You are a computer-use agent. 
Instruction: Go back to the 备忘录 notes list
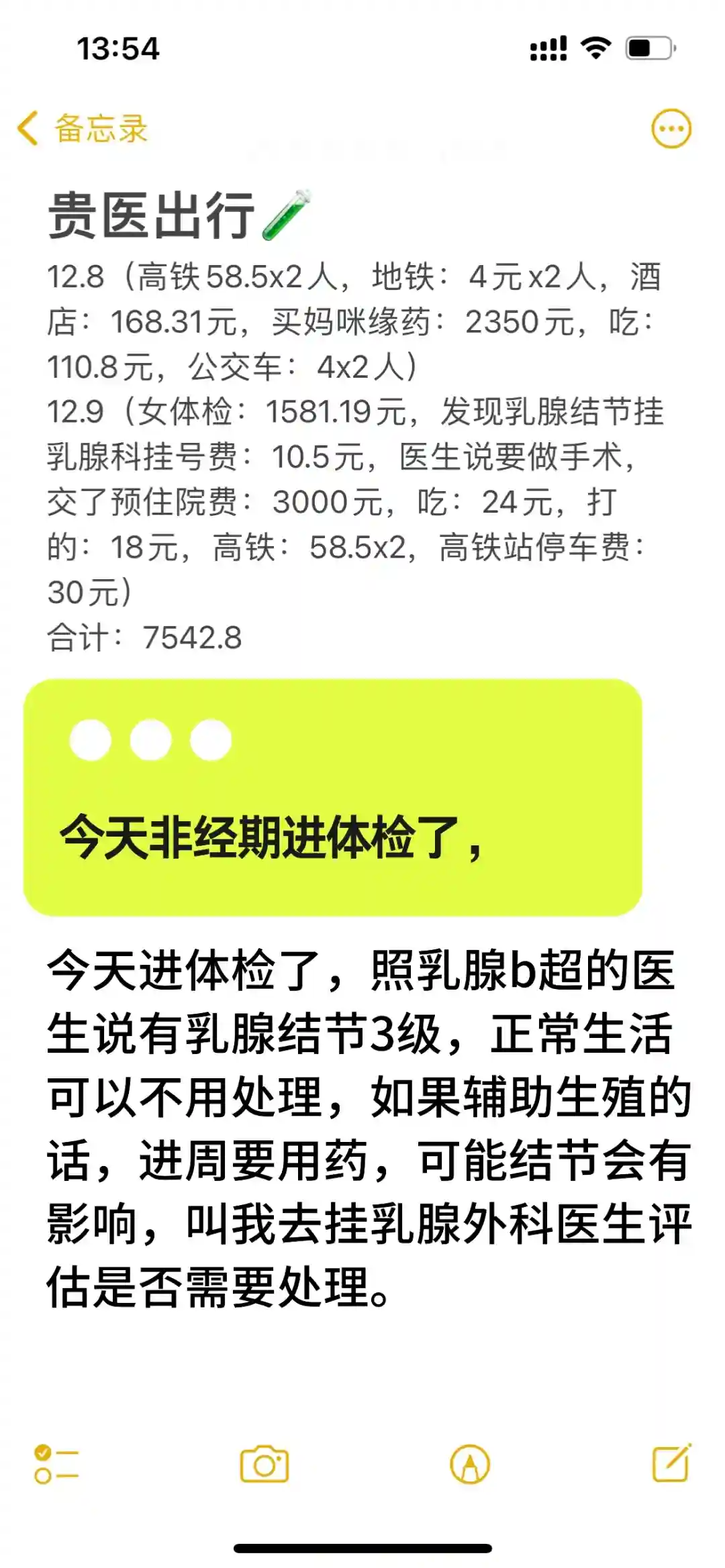point(82,128)
